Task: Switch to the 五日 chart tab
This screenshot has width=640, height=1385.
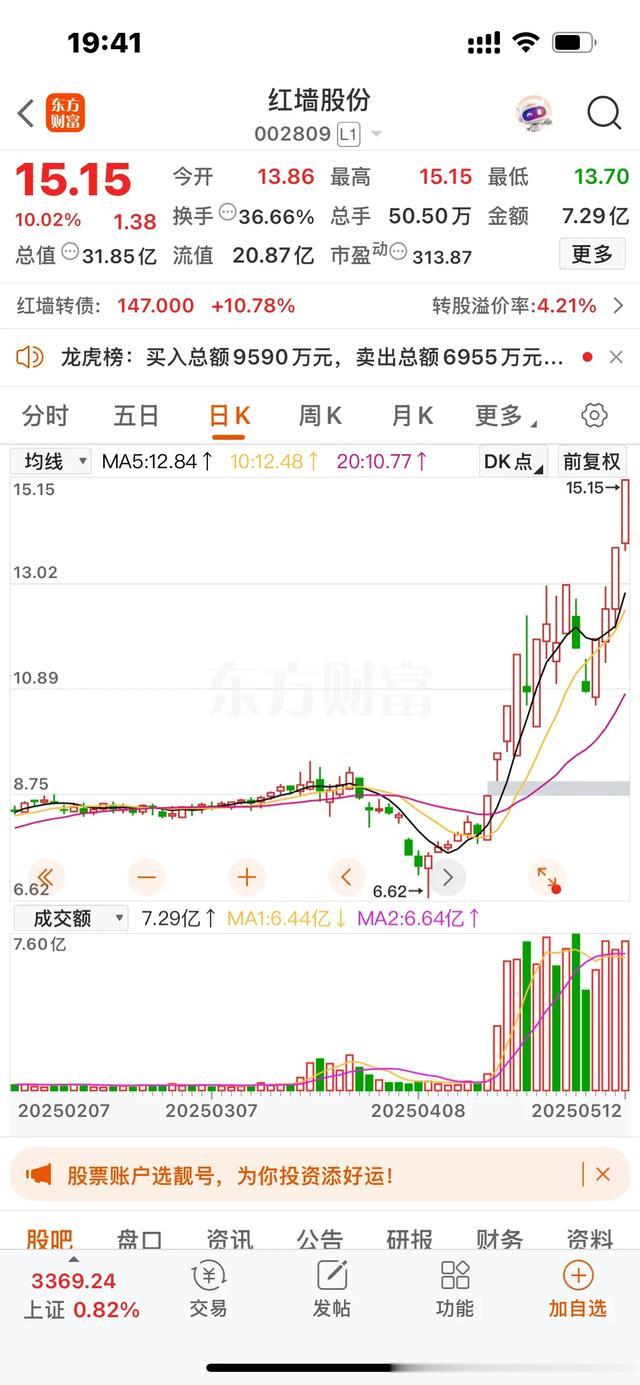Action: [x=136, y=416]
